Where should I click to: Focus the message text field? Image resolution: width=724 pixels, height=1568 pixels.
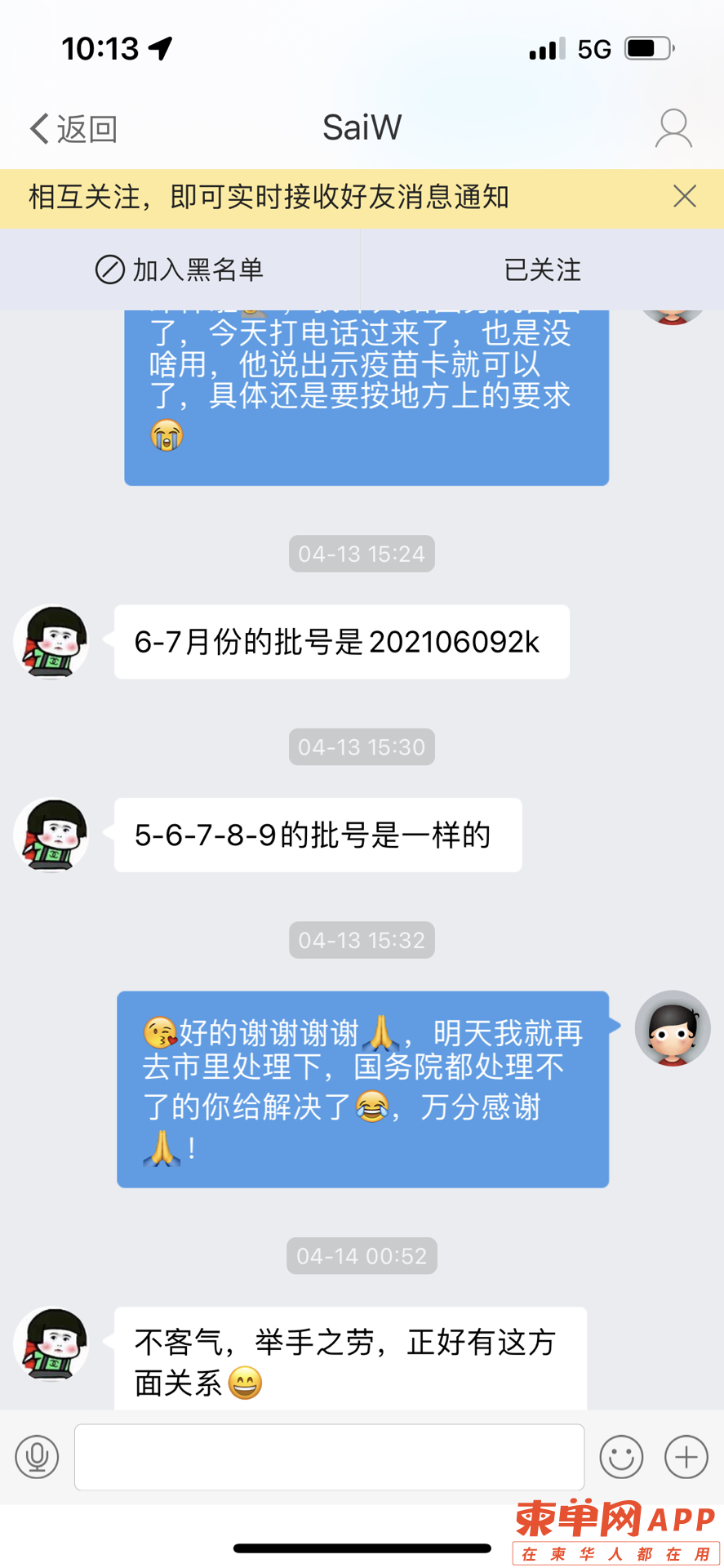[x=329, y=1457]
